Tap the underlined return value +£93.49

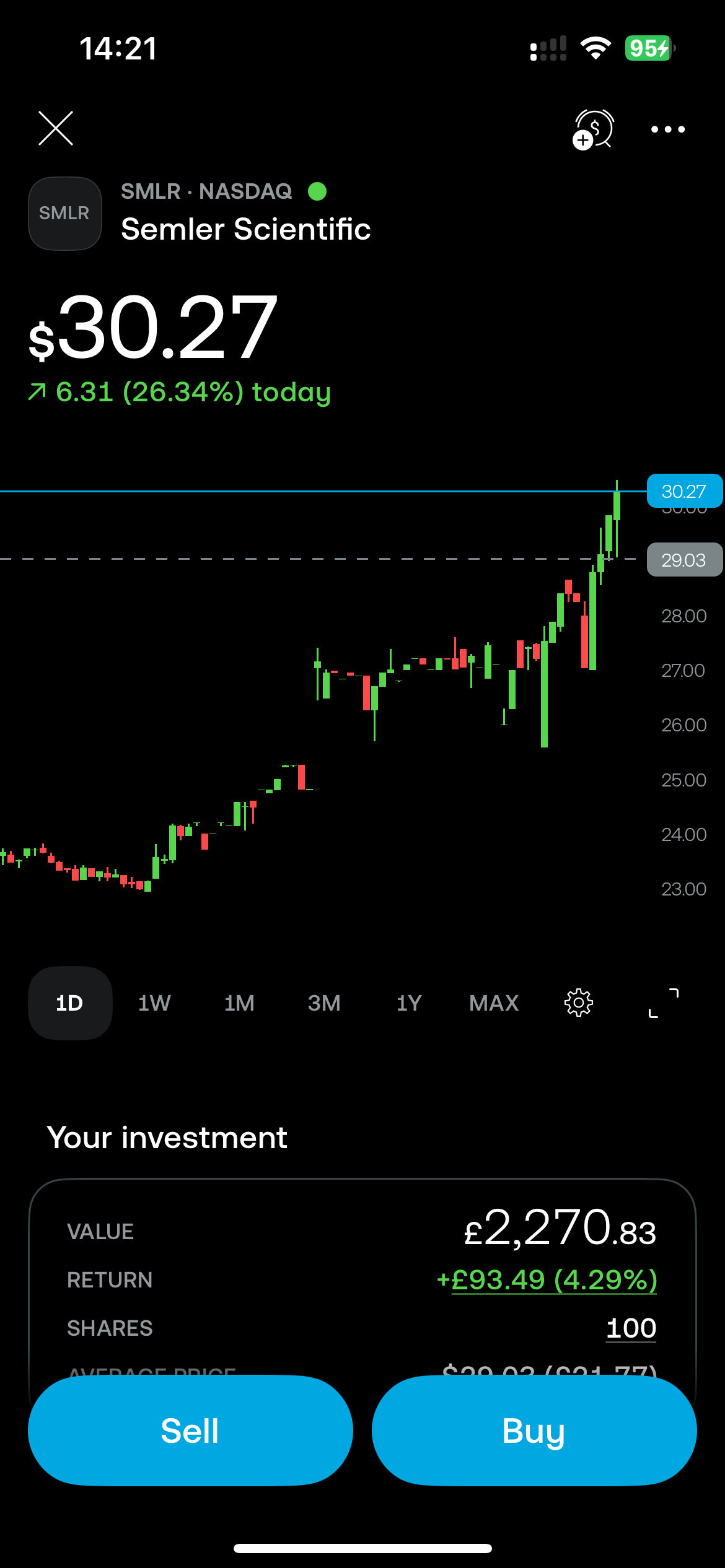tap(547, 1279)
